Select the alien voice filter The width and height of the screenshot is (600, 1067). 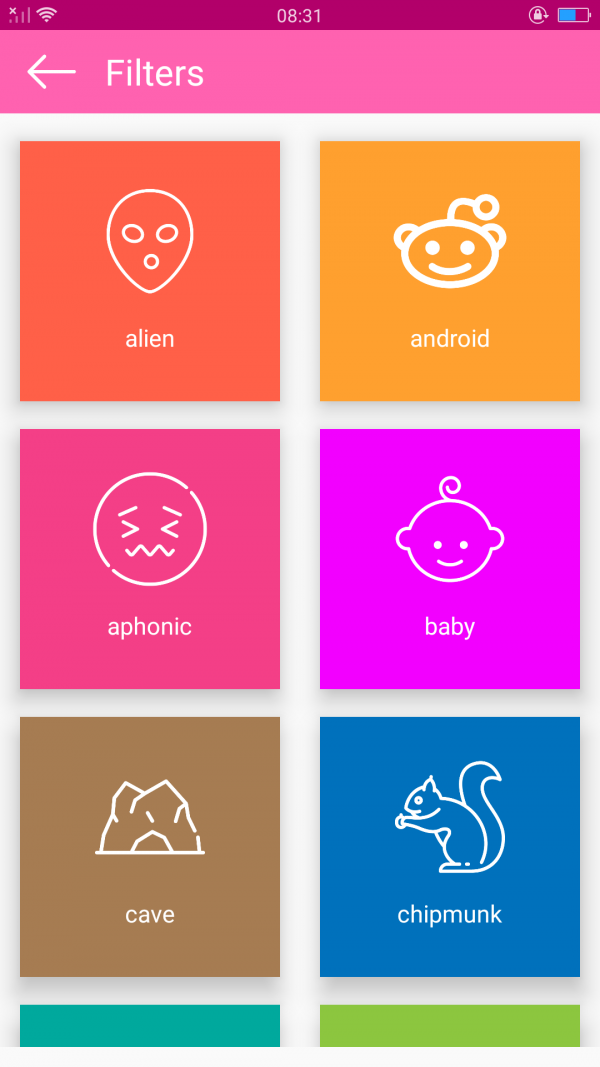150,271
